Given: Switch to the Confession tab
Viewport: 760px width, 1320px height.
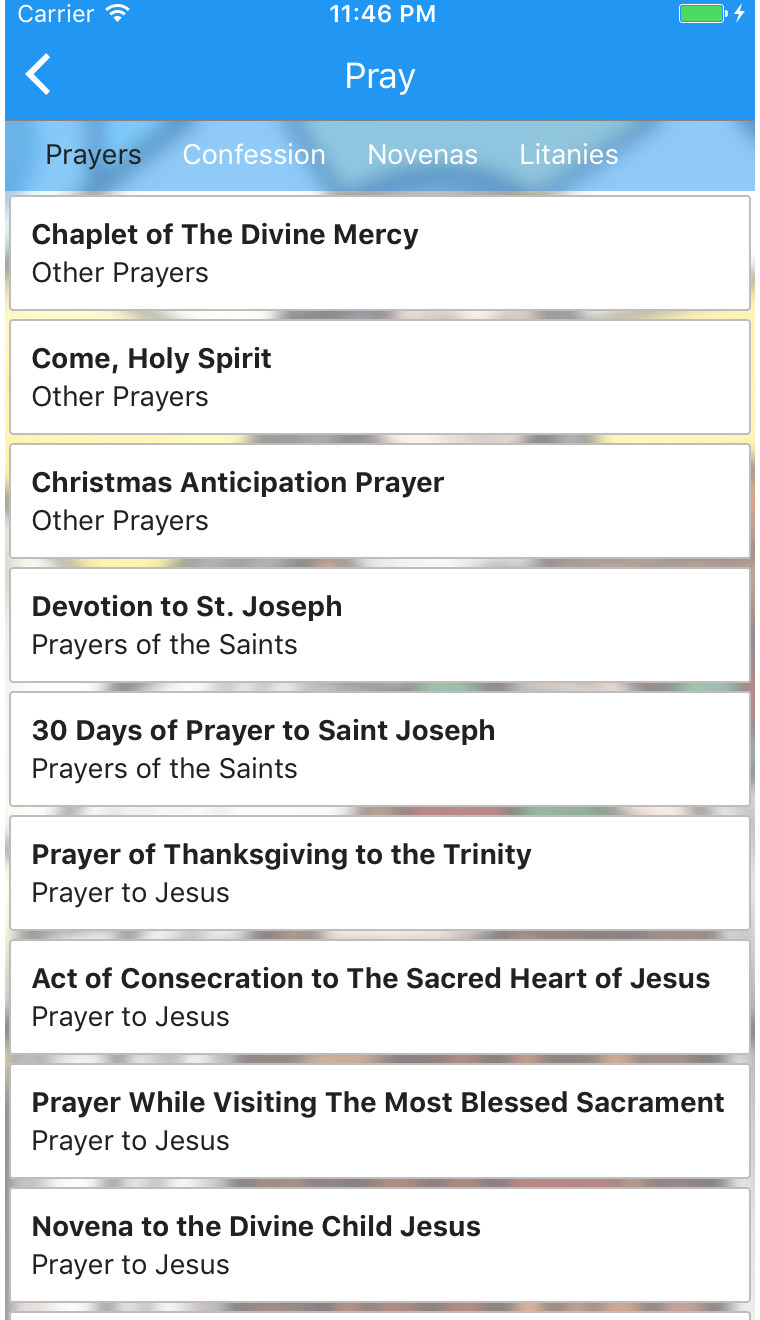Looking at the screenshot, I should (x=254, y=155).
